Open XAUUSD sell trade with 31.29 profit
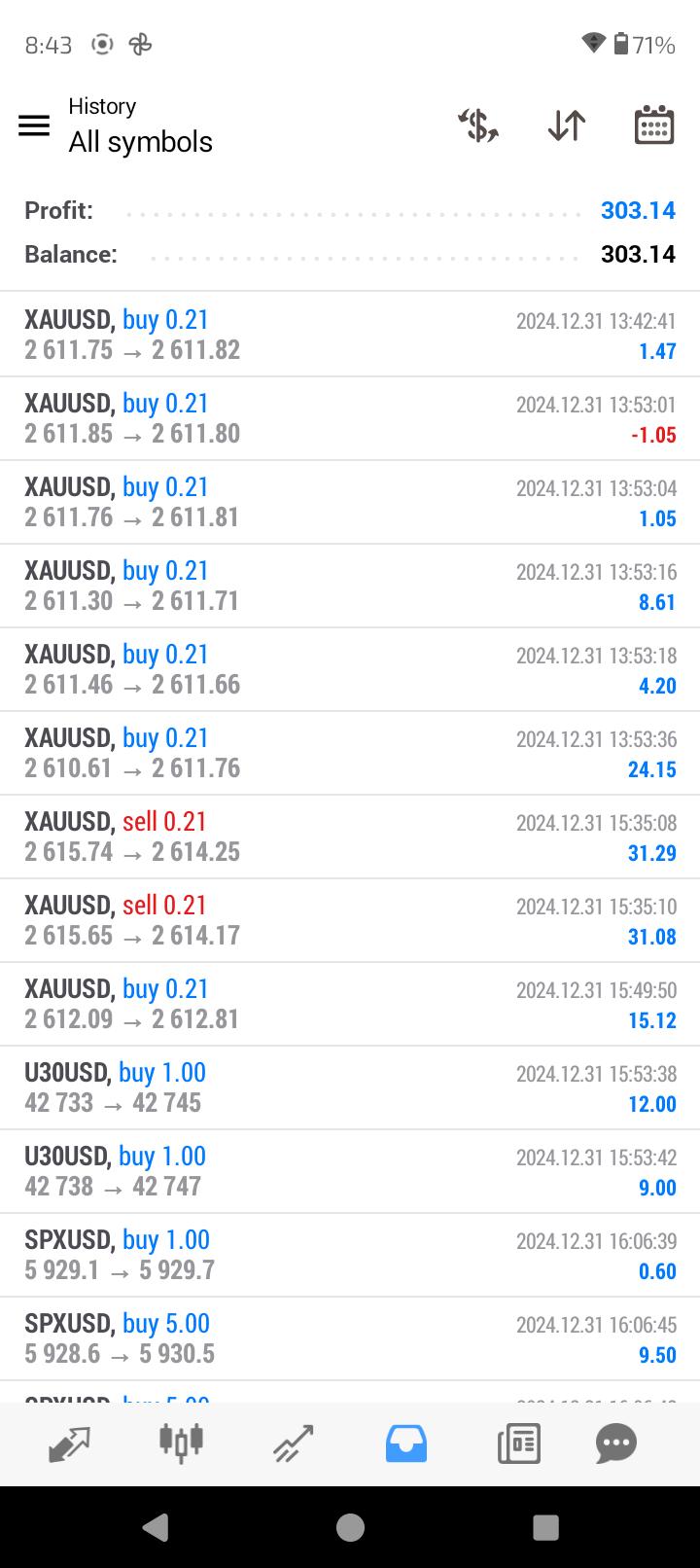 click(350, 837)
